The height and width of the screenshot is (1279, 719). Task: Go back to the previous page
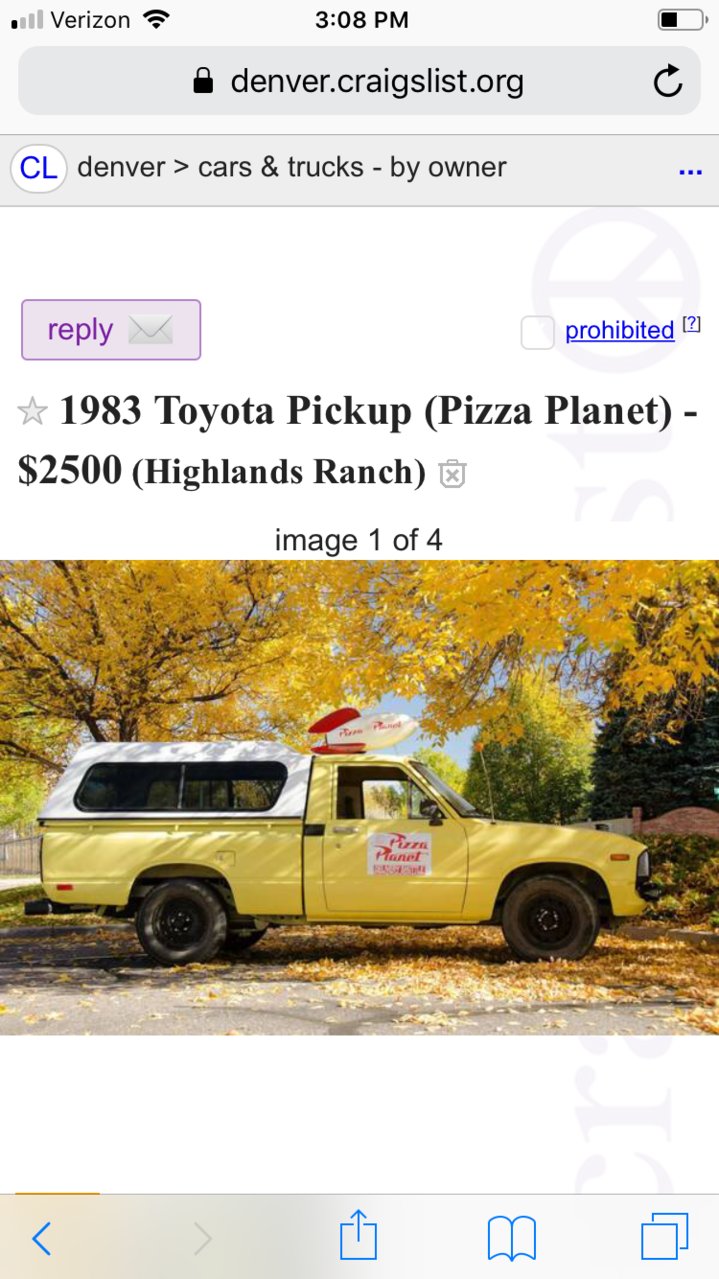point(41,1239)
